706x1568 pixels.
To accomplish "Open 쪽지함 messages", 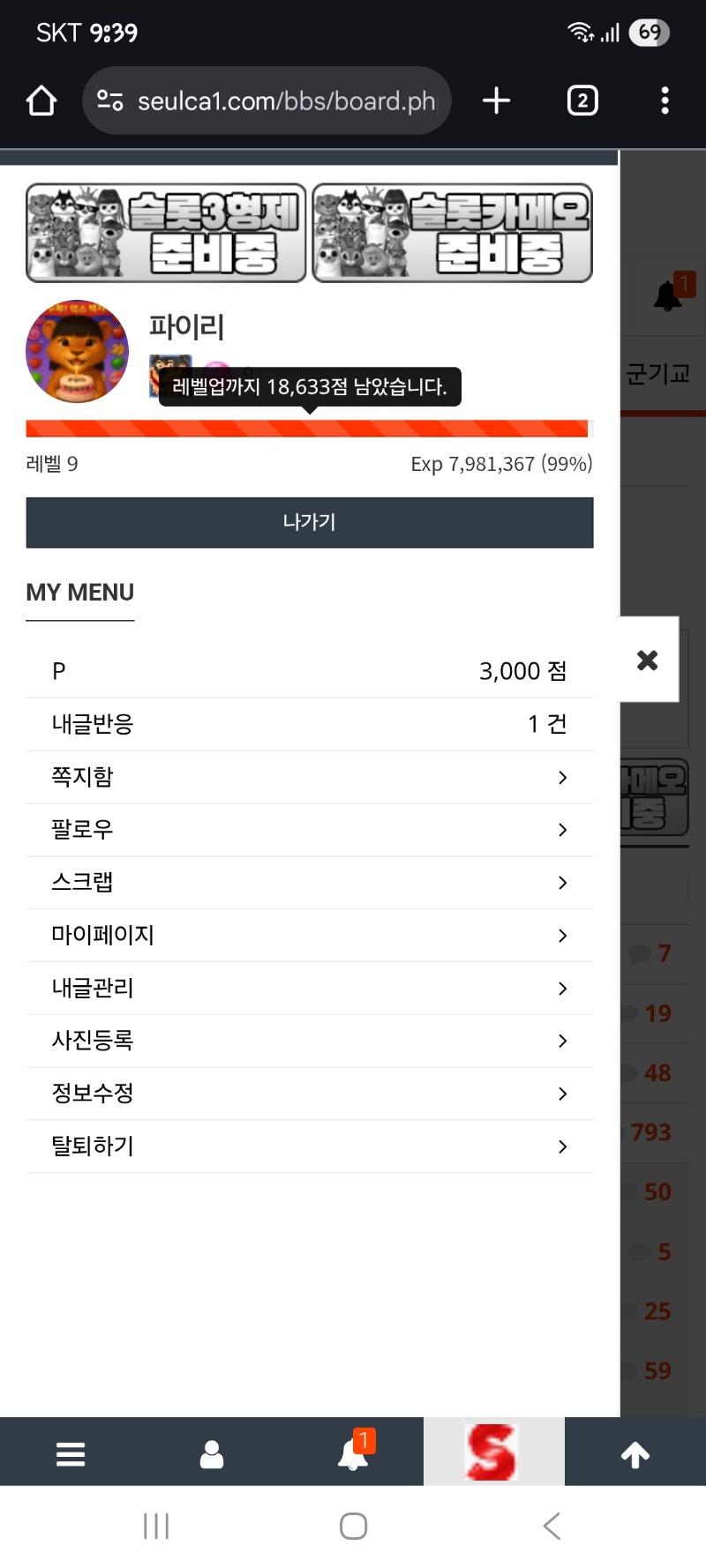I will (x=309, y=777).
